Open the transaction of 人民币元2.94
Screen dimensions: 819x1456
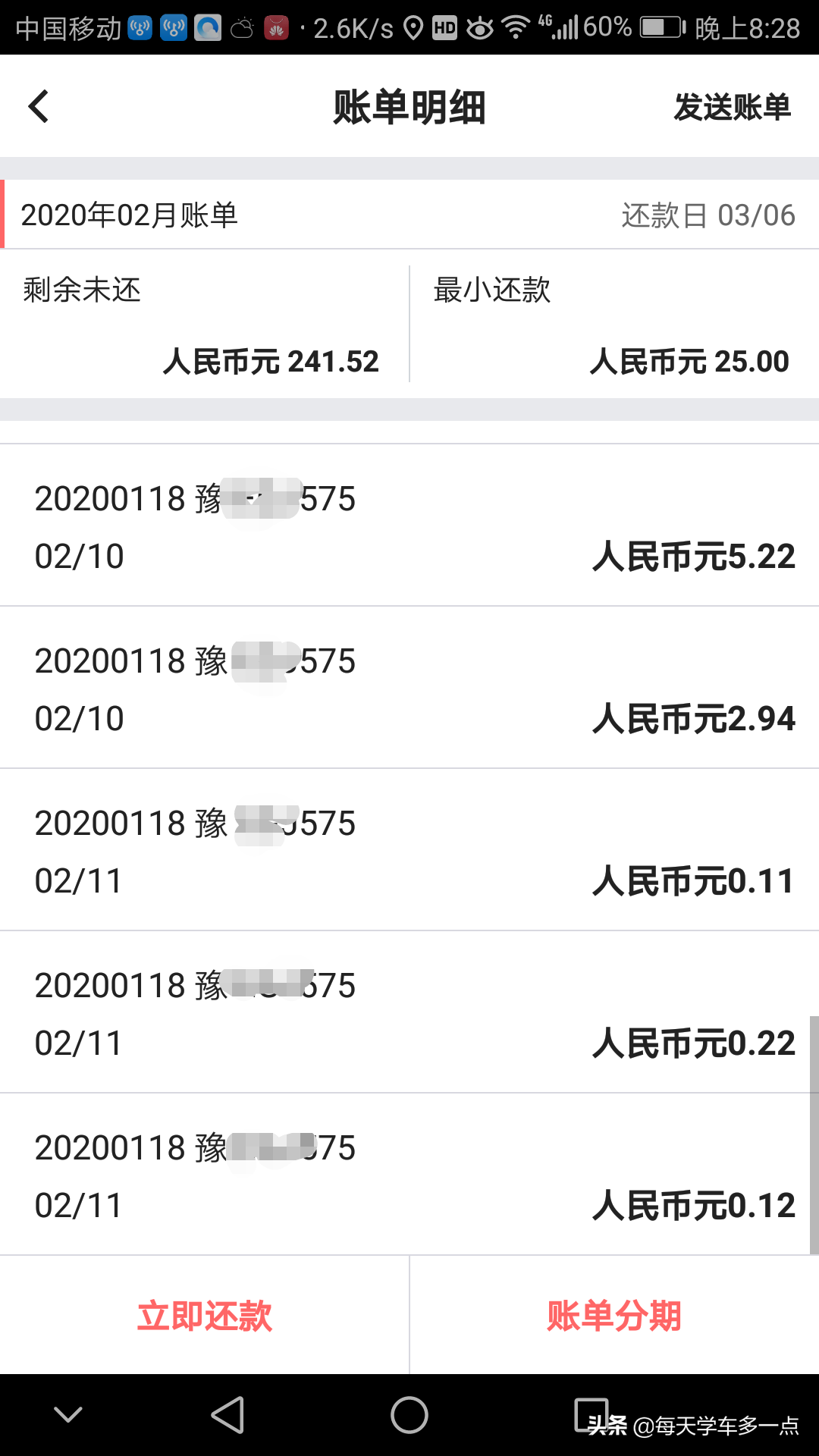(x=409, y=688)
